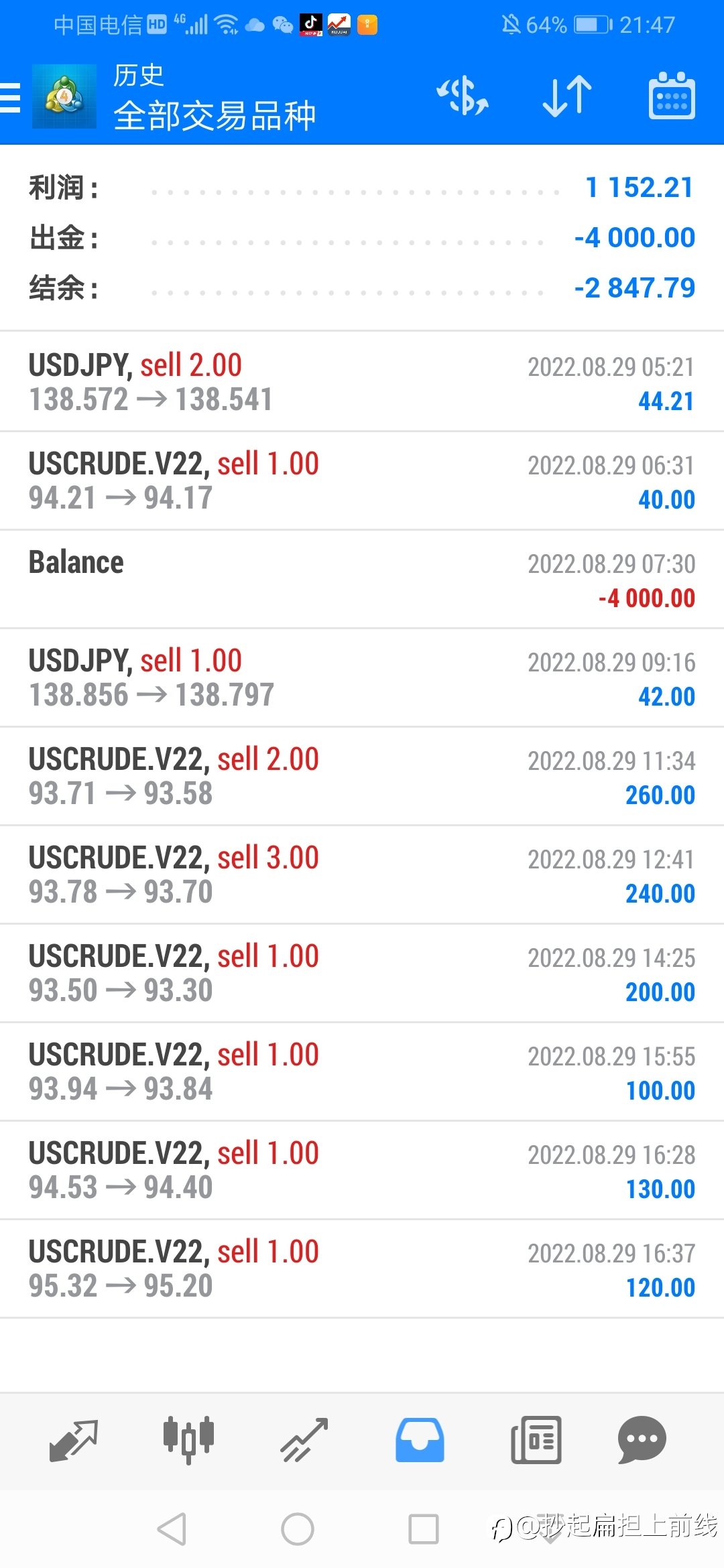The width and height of the screenshot is (724, 1568).
Task: Switch to the candlestick Chart tab
Action: pyautogui.click(x=188, y=1441)
